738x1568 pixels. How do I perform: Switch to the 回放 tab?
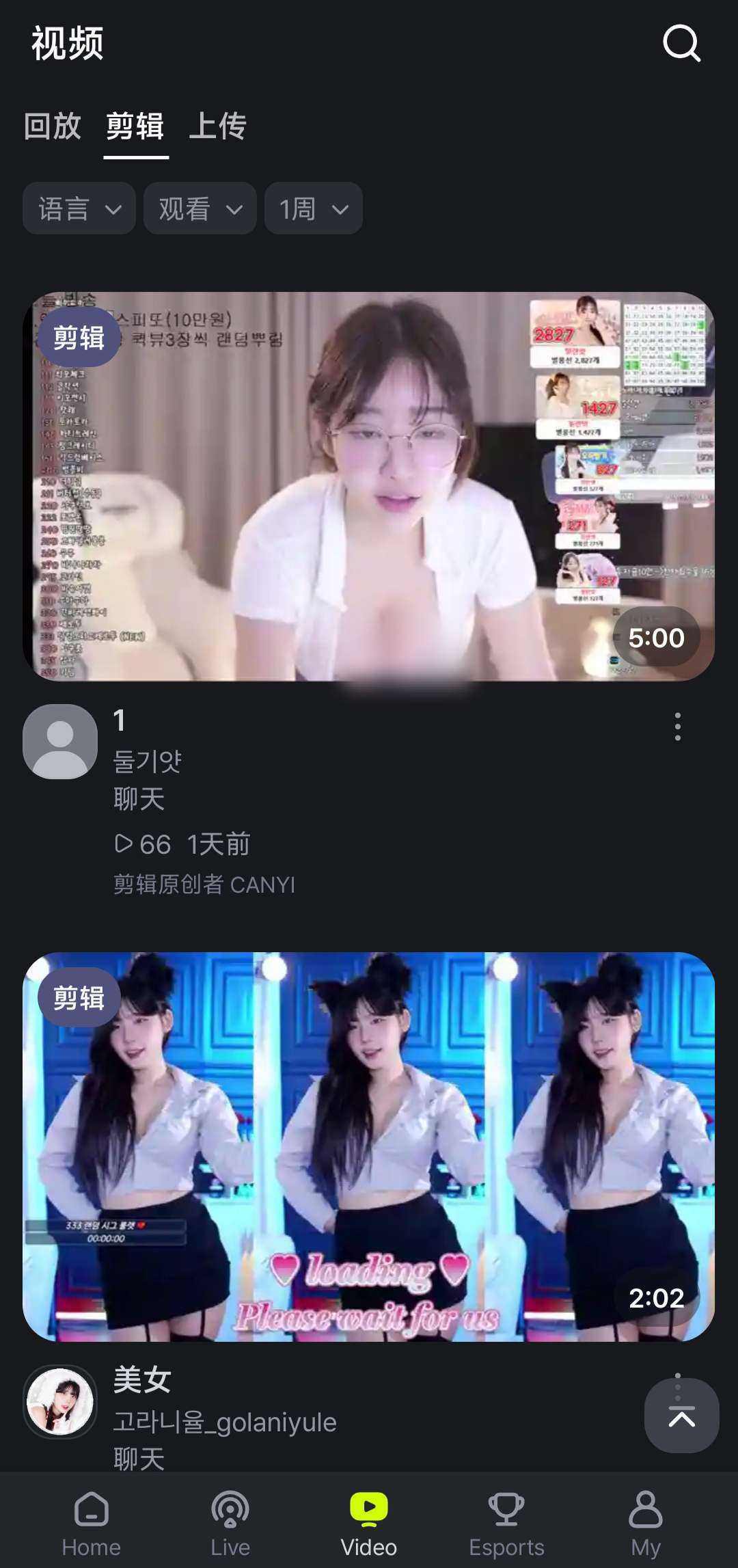[x=51, y=127]
